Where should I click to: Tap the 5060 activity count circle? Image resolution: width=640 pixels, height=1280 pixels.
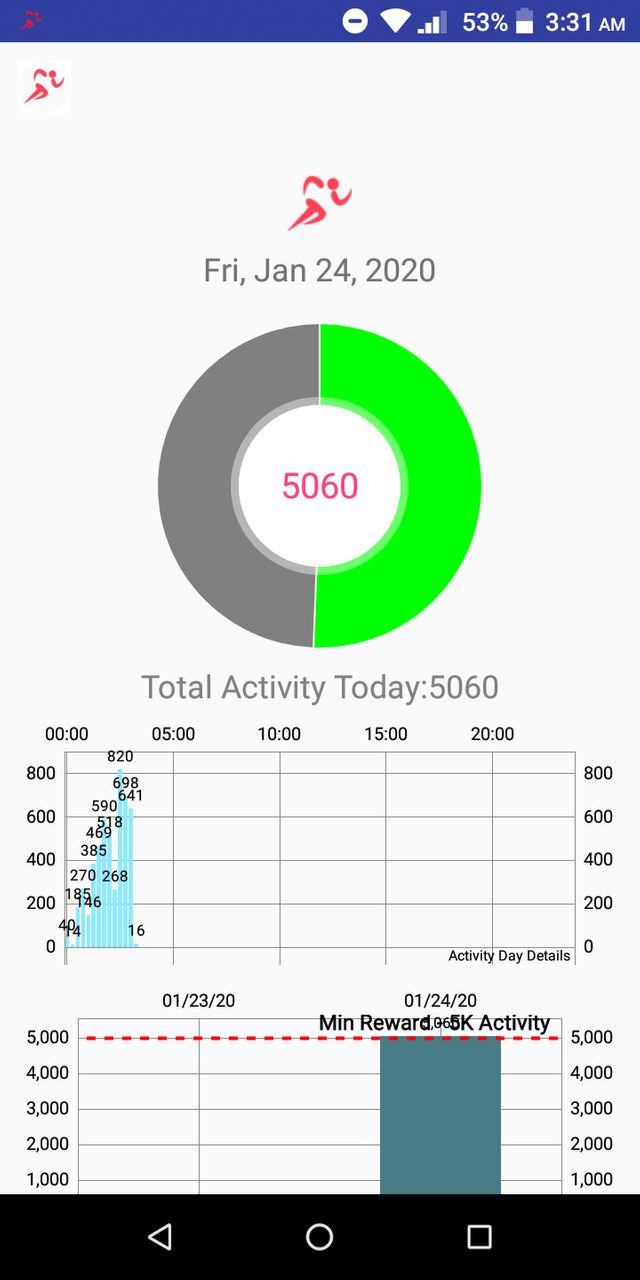[320, 486]
